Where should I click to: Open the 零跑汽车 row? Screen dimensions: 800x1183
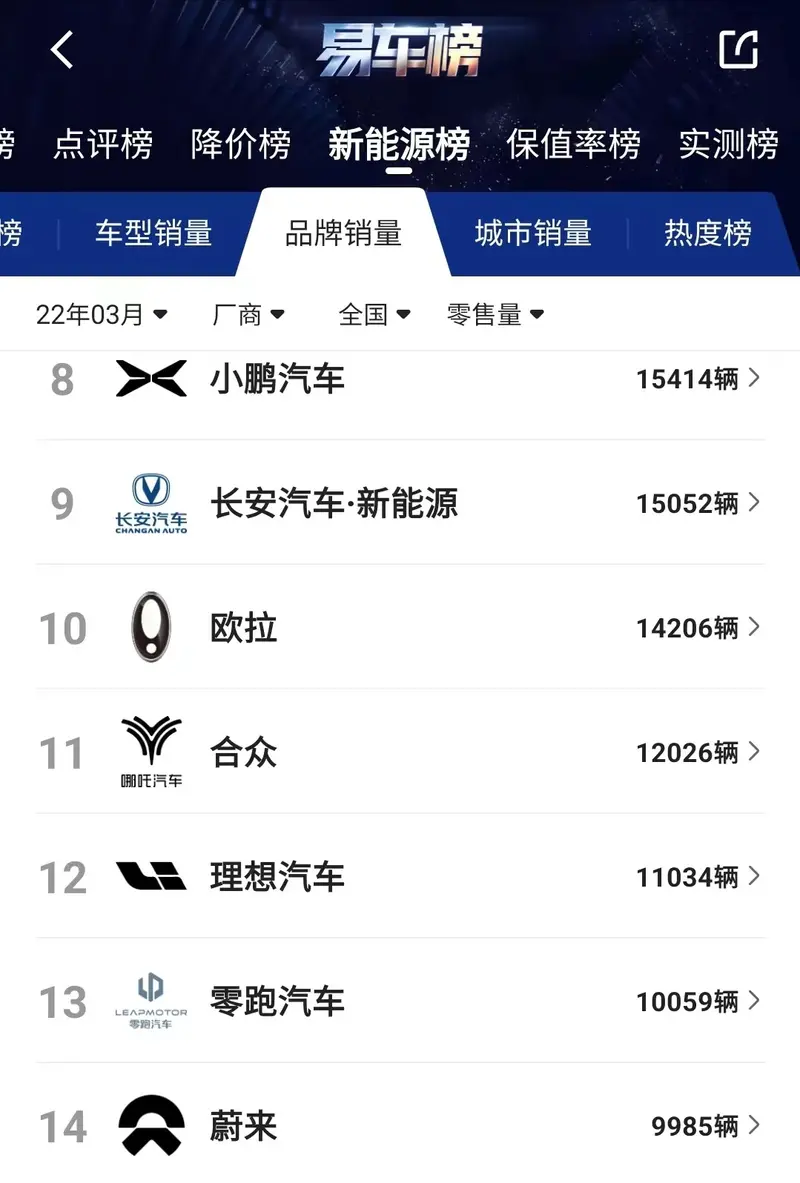[x=400, y=1001]
